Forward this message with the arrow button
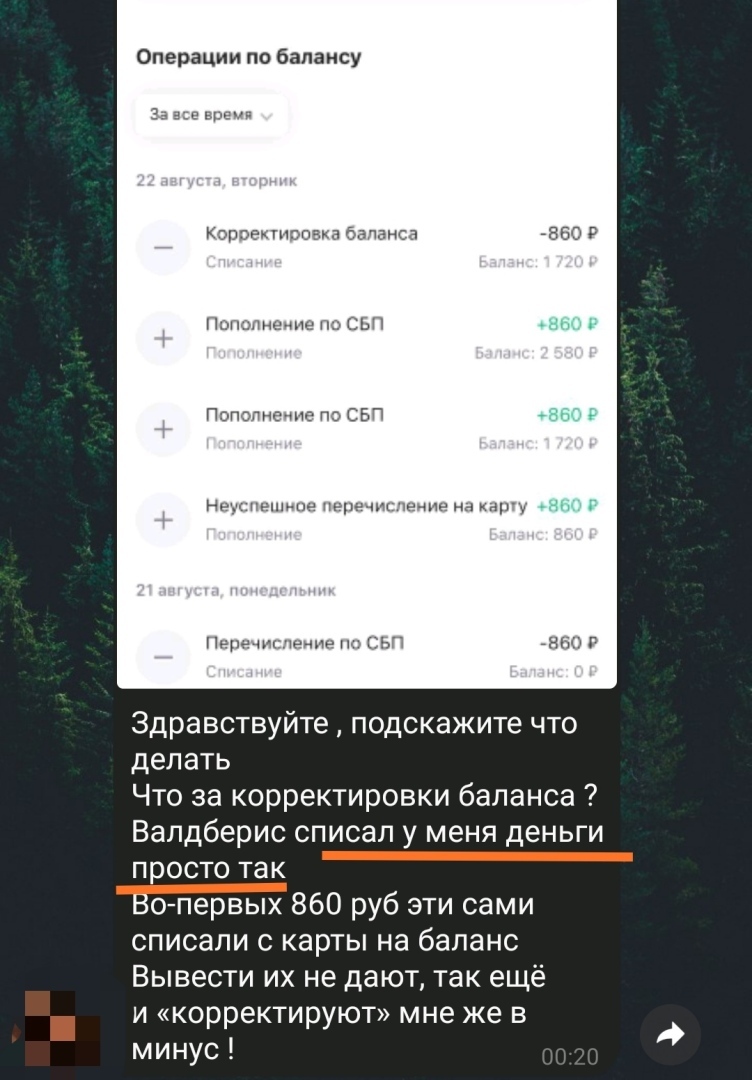The image size is (752, 1080). click(x=670, y=1035)
